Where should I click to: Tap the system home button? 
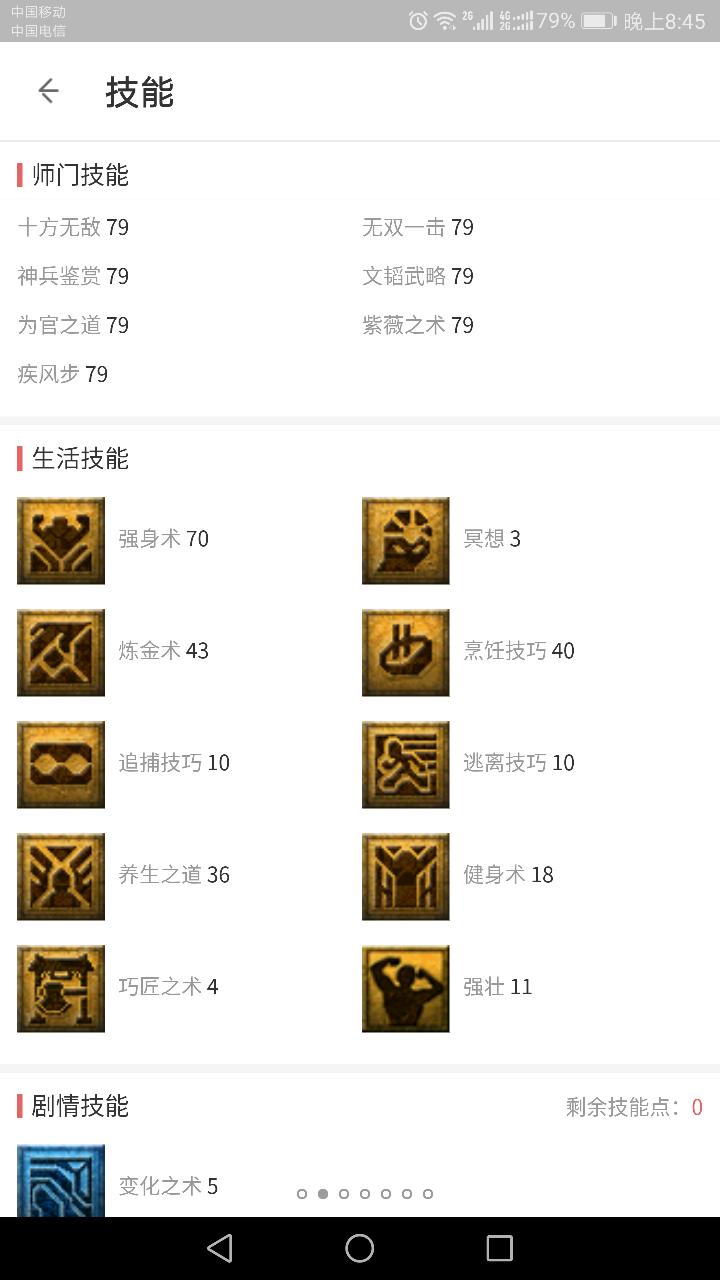(x=360, y=1248)
